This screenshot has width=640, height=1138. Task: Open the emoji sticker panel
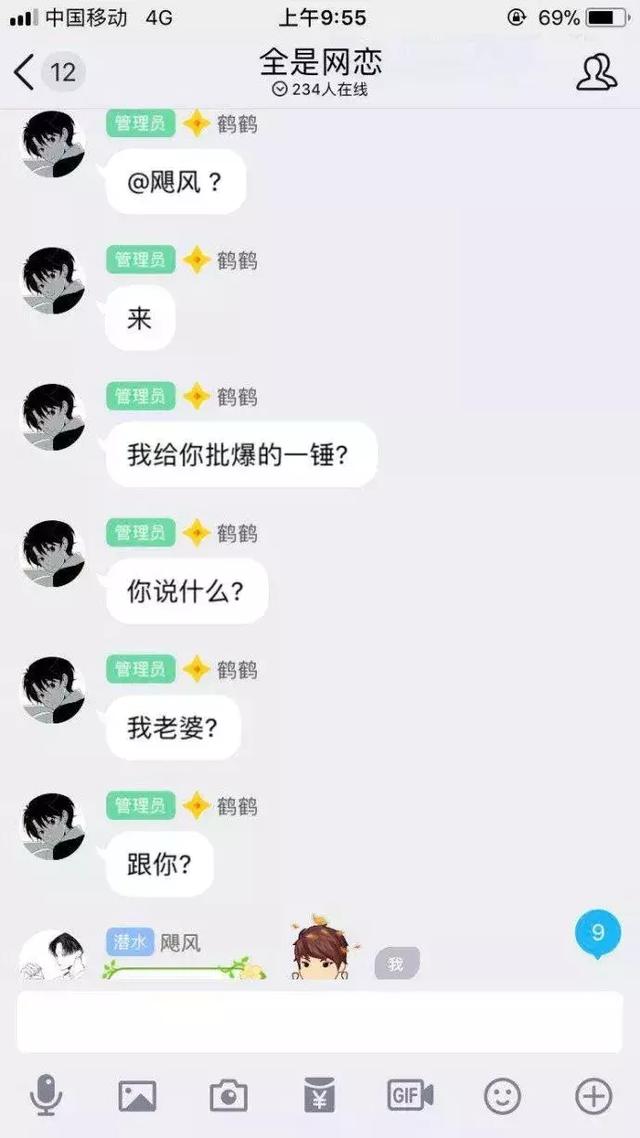coord(502,1096)
